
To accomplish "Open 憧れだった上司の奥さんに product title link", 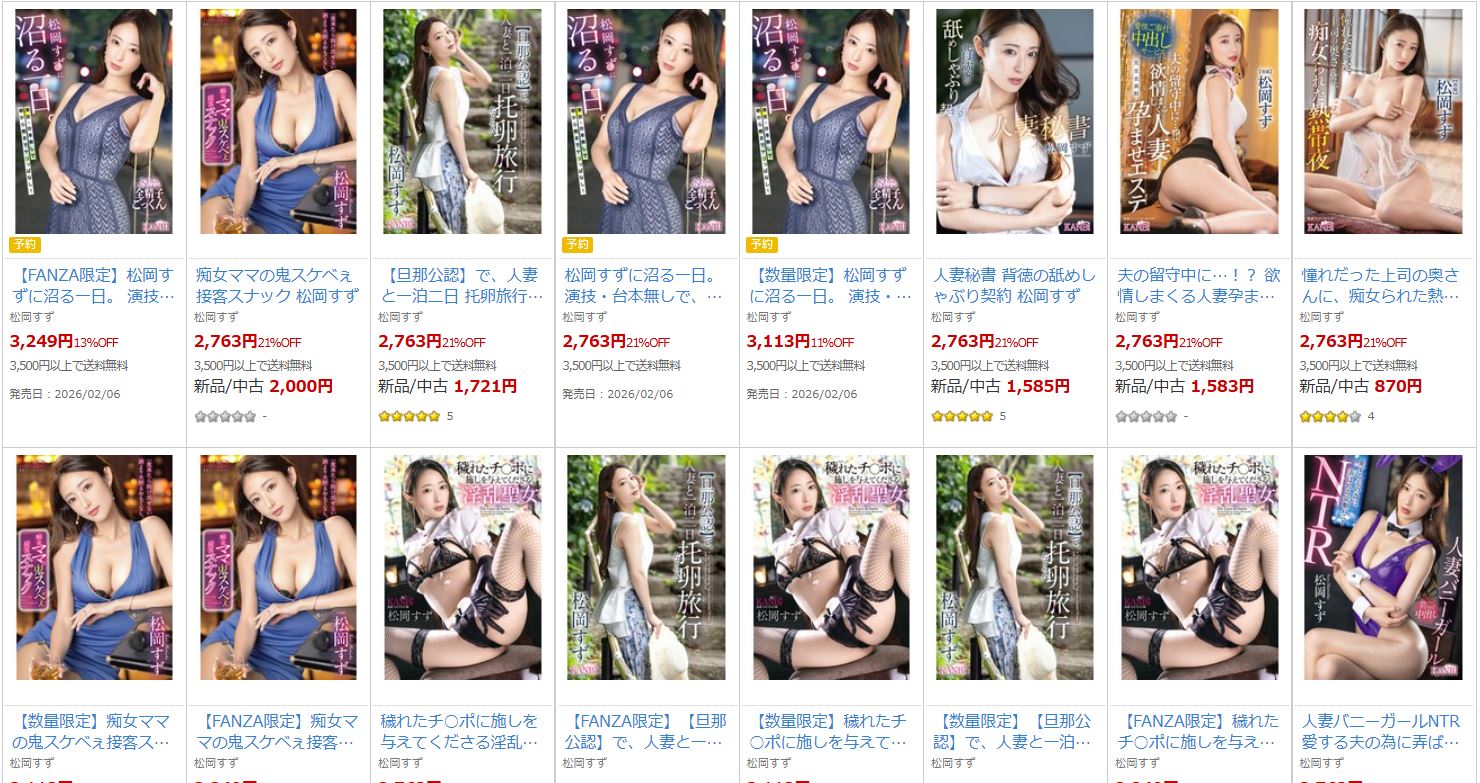I will [1382, 285].
